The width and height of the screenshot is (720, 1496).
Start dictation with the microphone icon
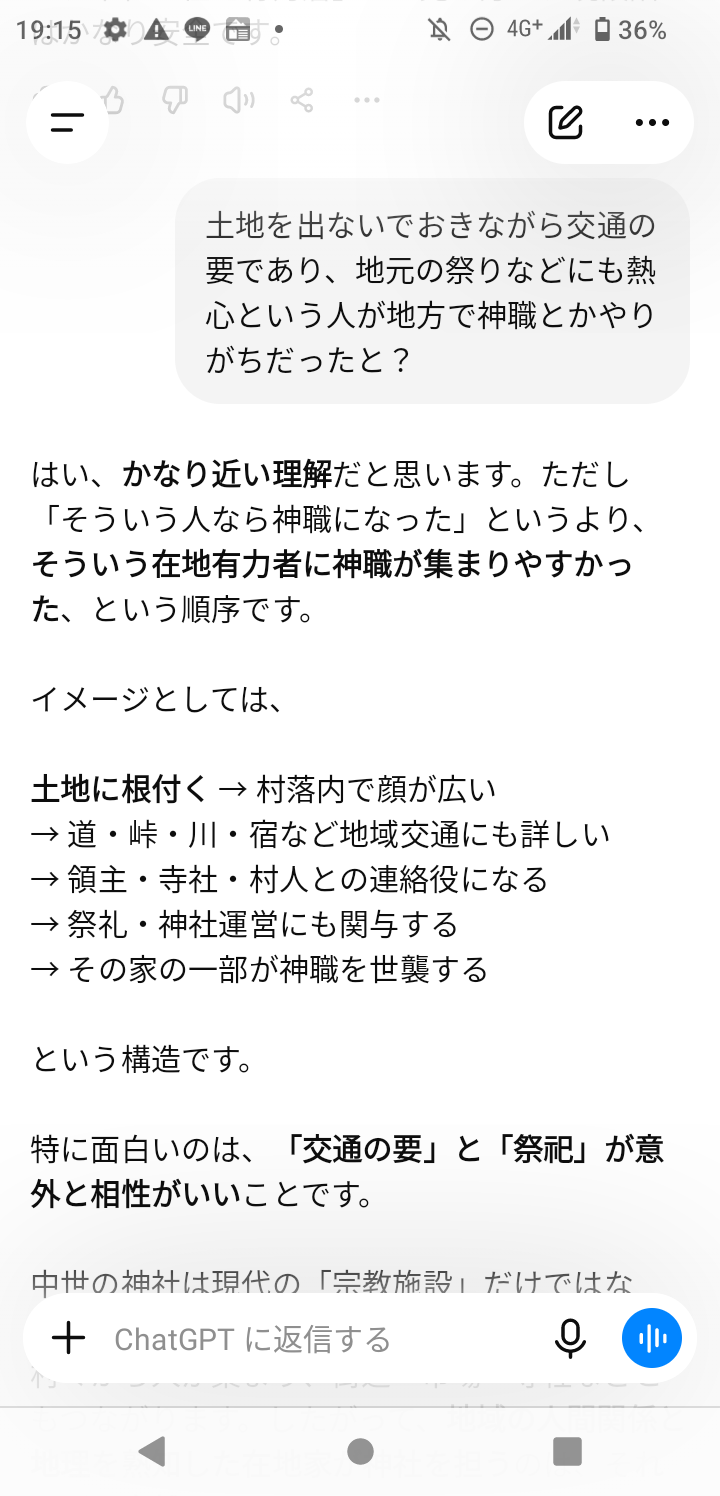570,1338
